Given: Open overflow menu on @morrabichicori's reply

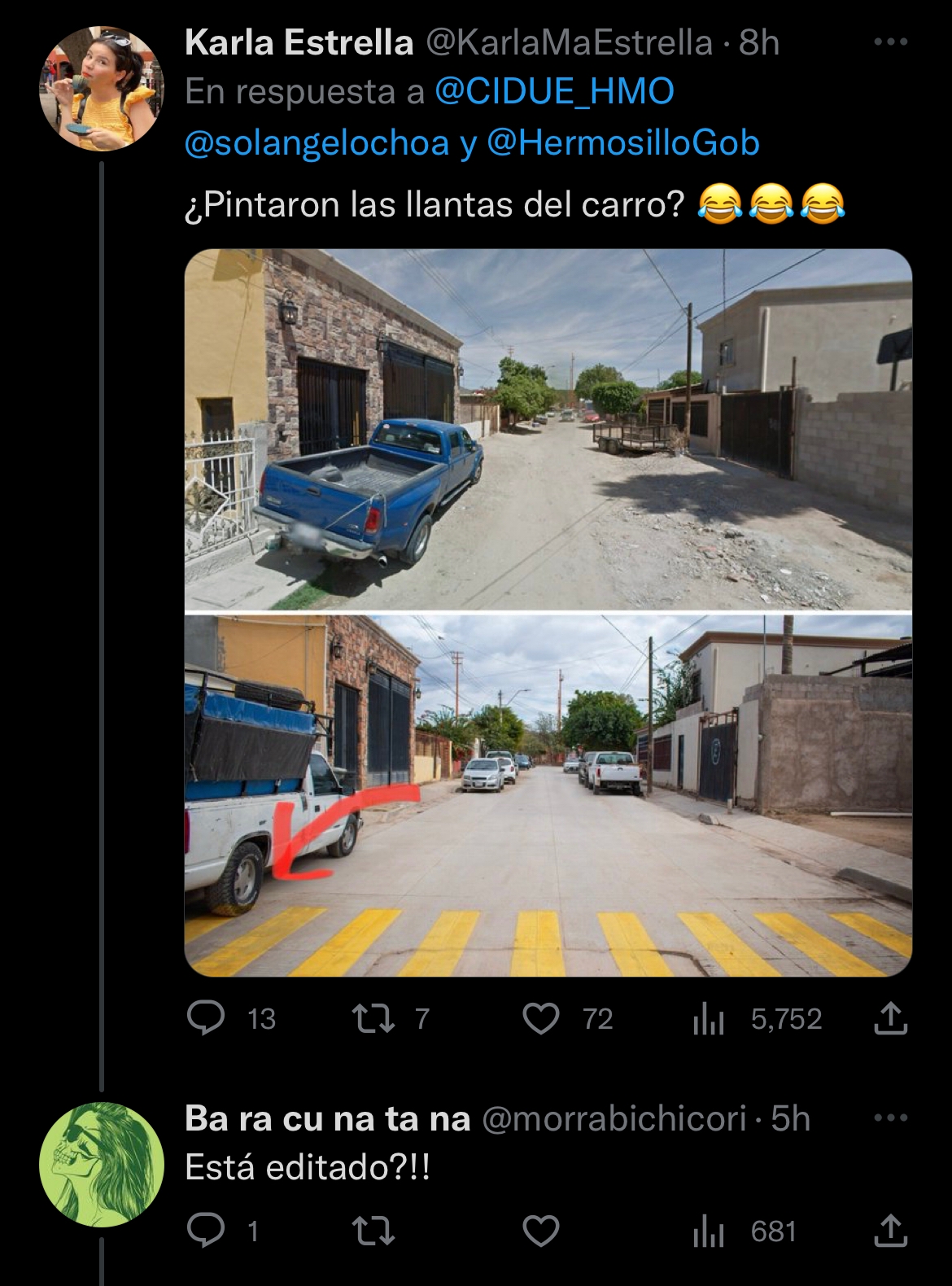Looking at the screenshot, I should pyautogui.click(x=890, y=1118).
